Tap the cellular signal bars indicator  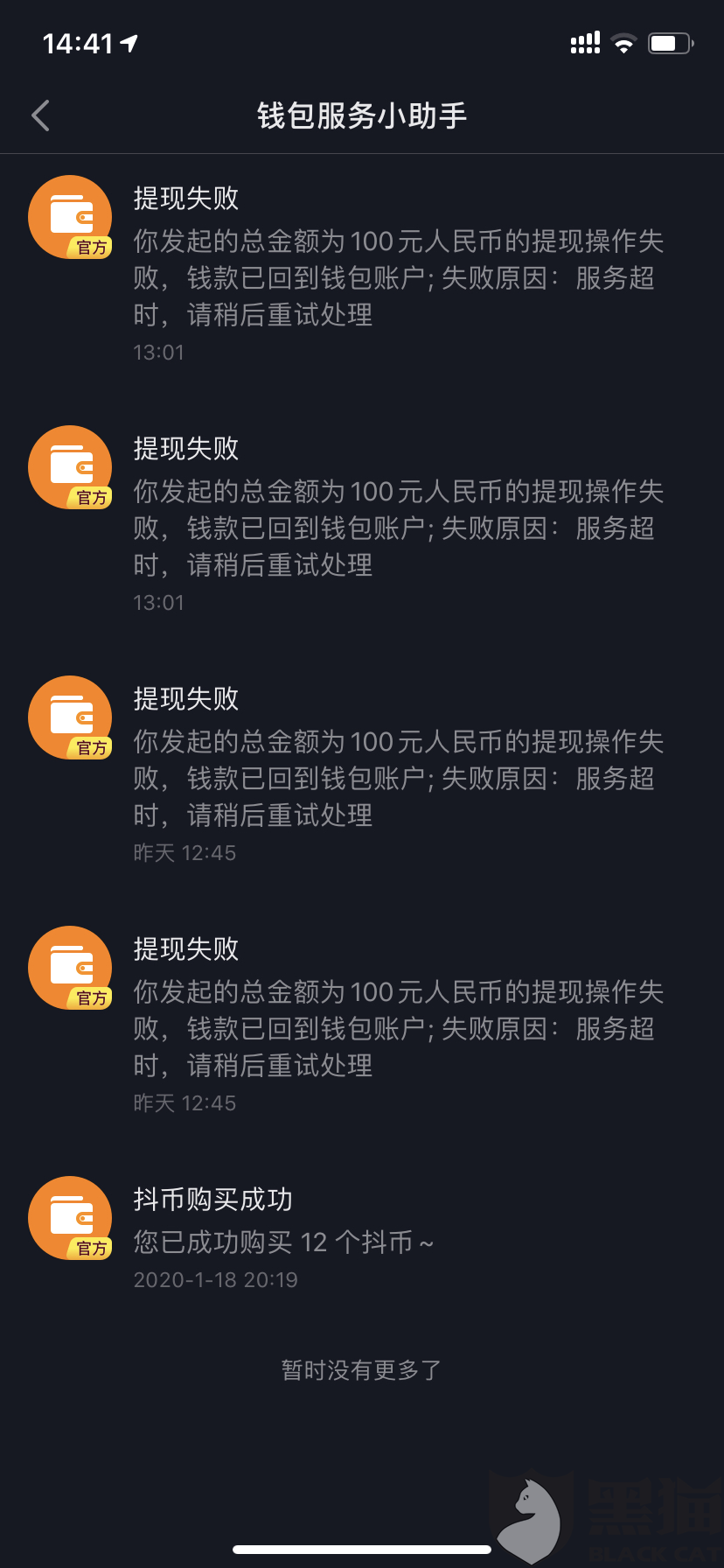click(x=584, y=42)
